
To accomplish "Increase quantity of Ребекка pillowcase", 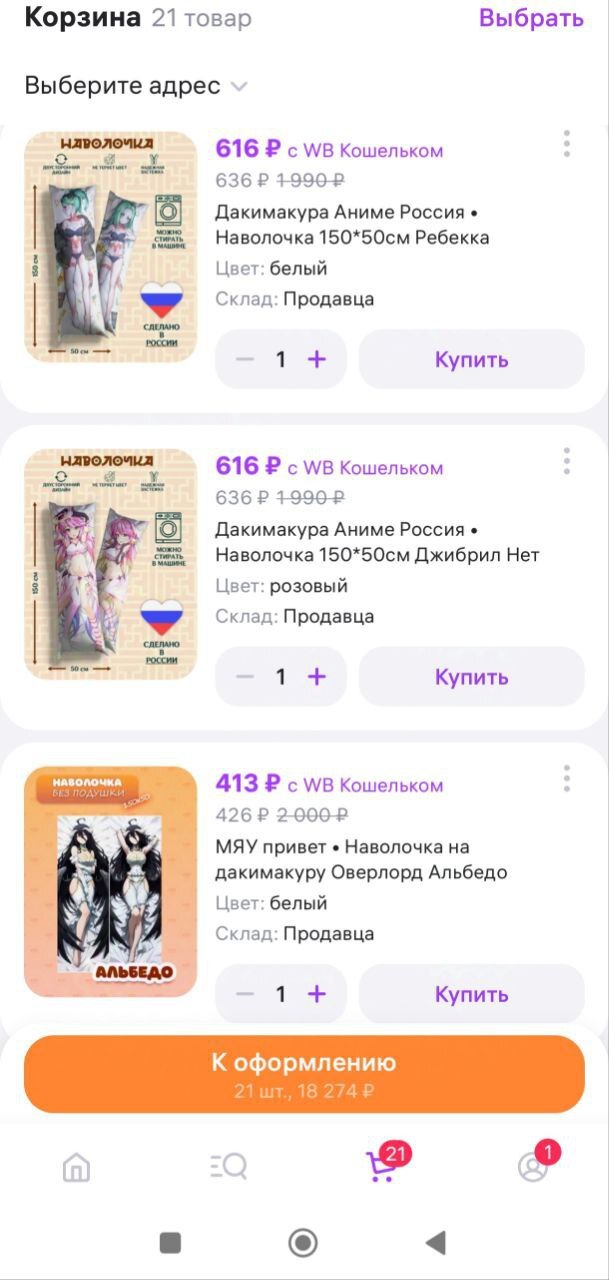I will pyautogui.click(x=317, y=359).
